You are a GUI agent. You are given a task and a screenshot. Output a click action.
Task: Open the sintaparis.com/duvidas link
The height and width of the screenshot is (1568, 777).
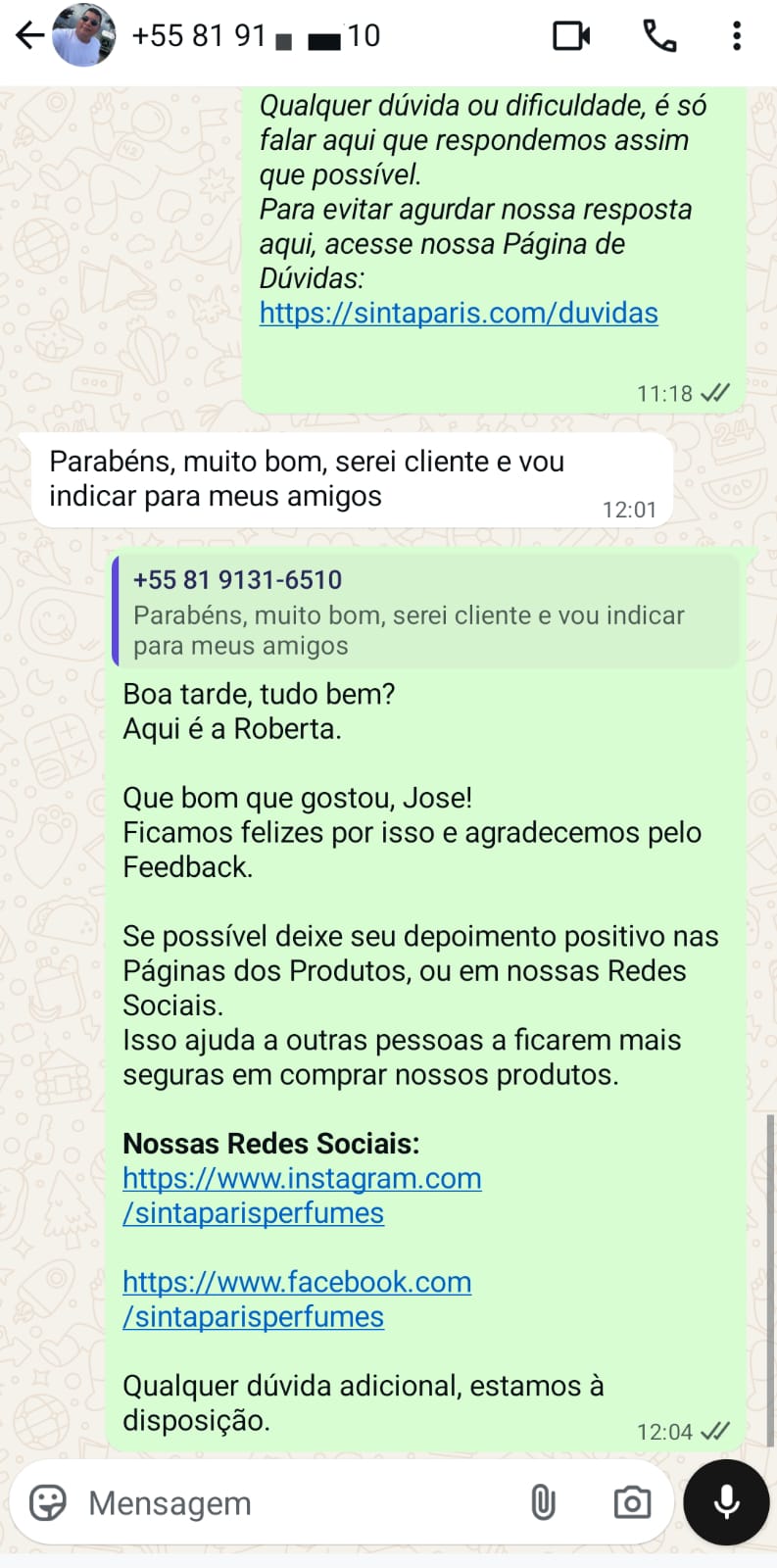point(459,313)
